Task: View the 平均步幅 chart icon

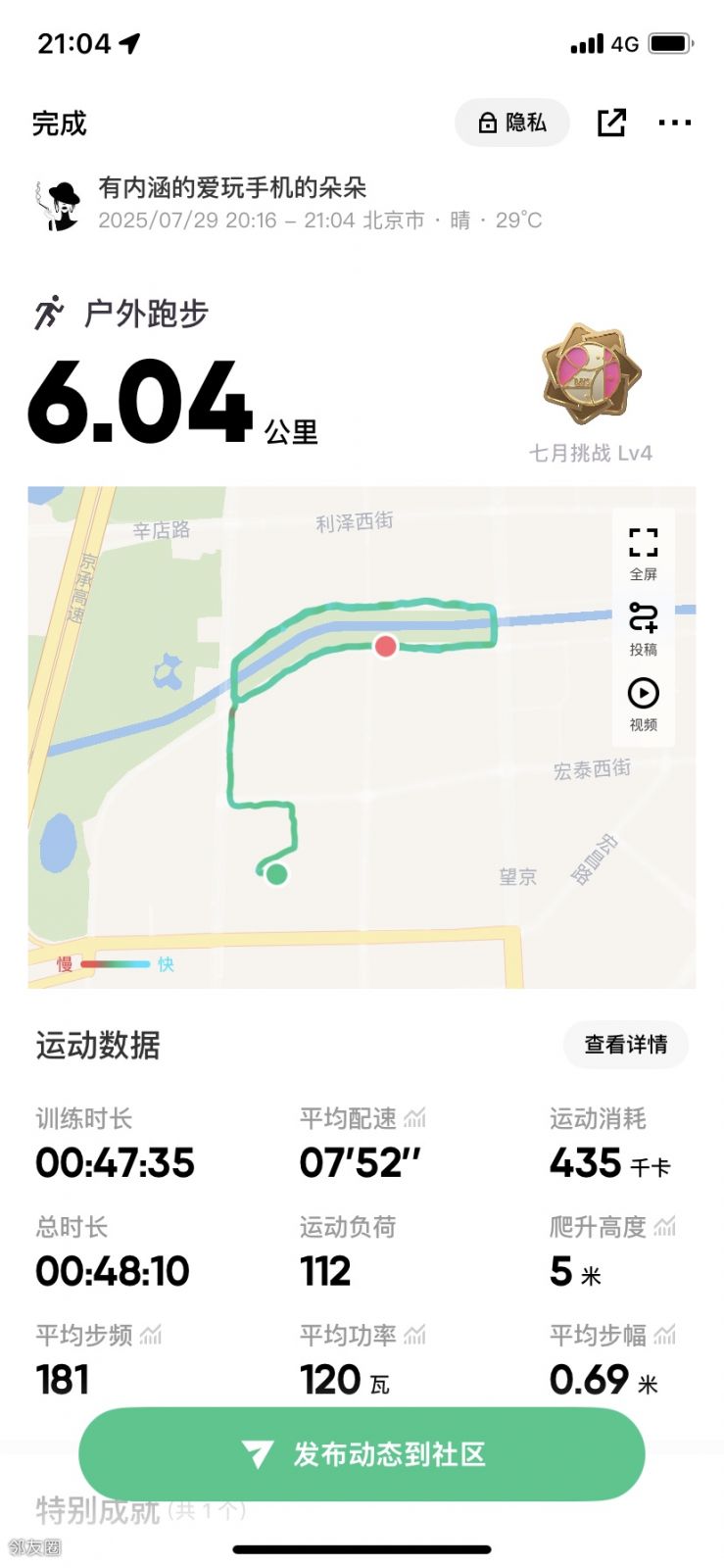Action: [665, 1335]
